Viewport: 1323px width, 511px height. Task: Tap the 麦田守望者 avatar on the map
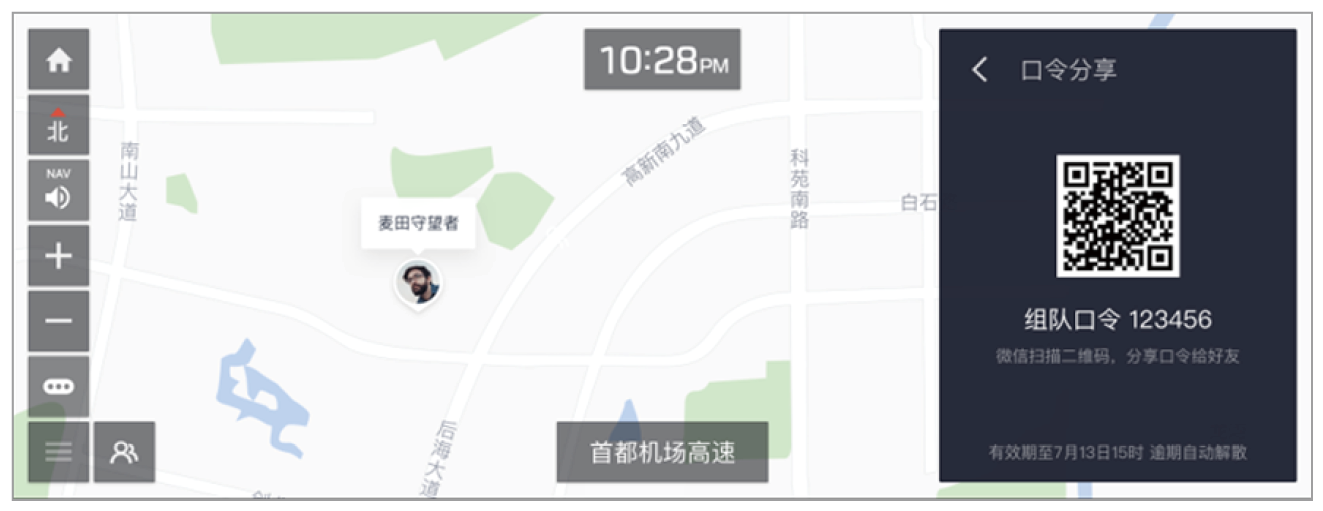click(418, 284)
